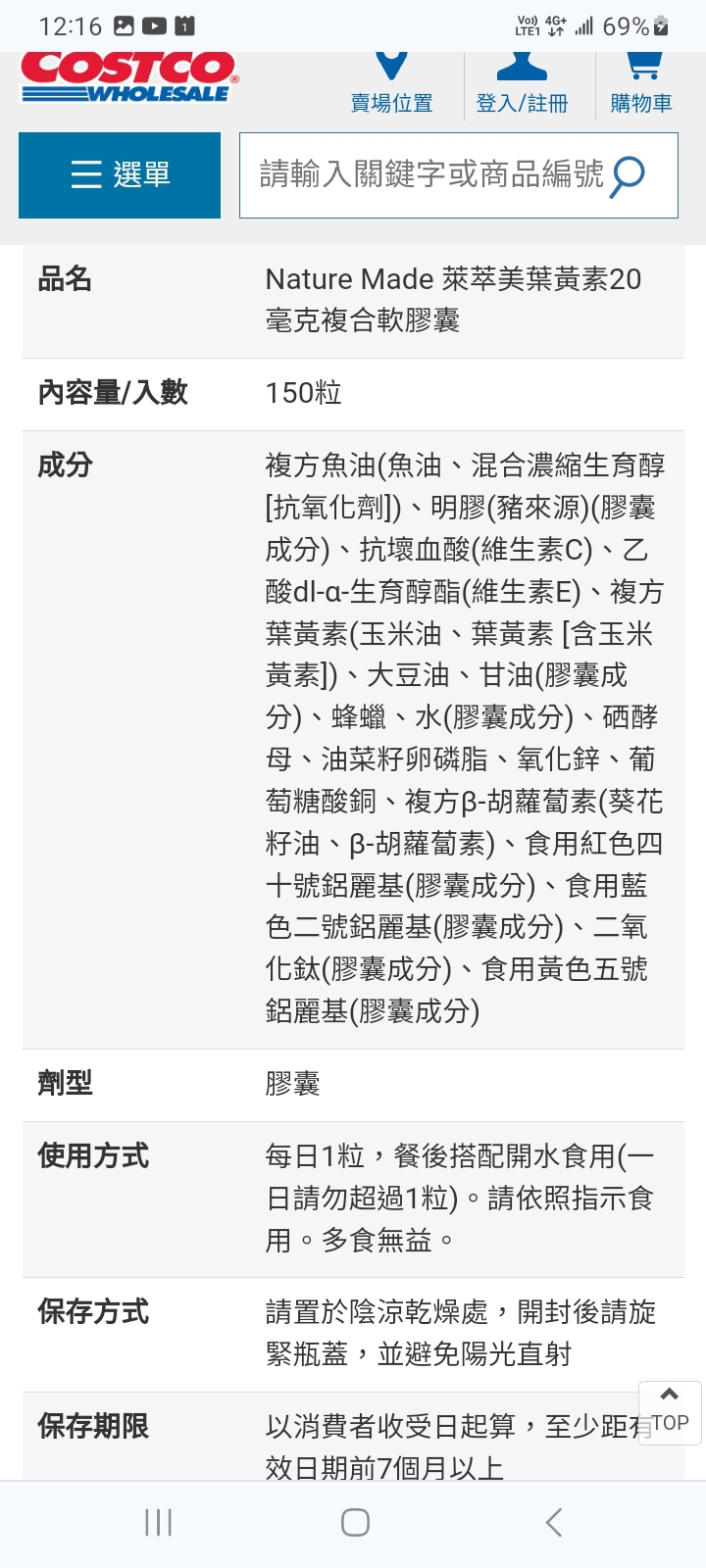
Task: Jump back to TOP of page
Action: pos(670,1412)
